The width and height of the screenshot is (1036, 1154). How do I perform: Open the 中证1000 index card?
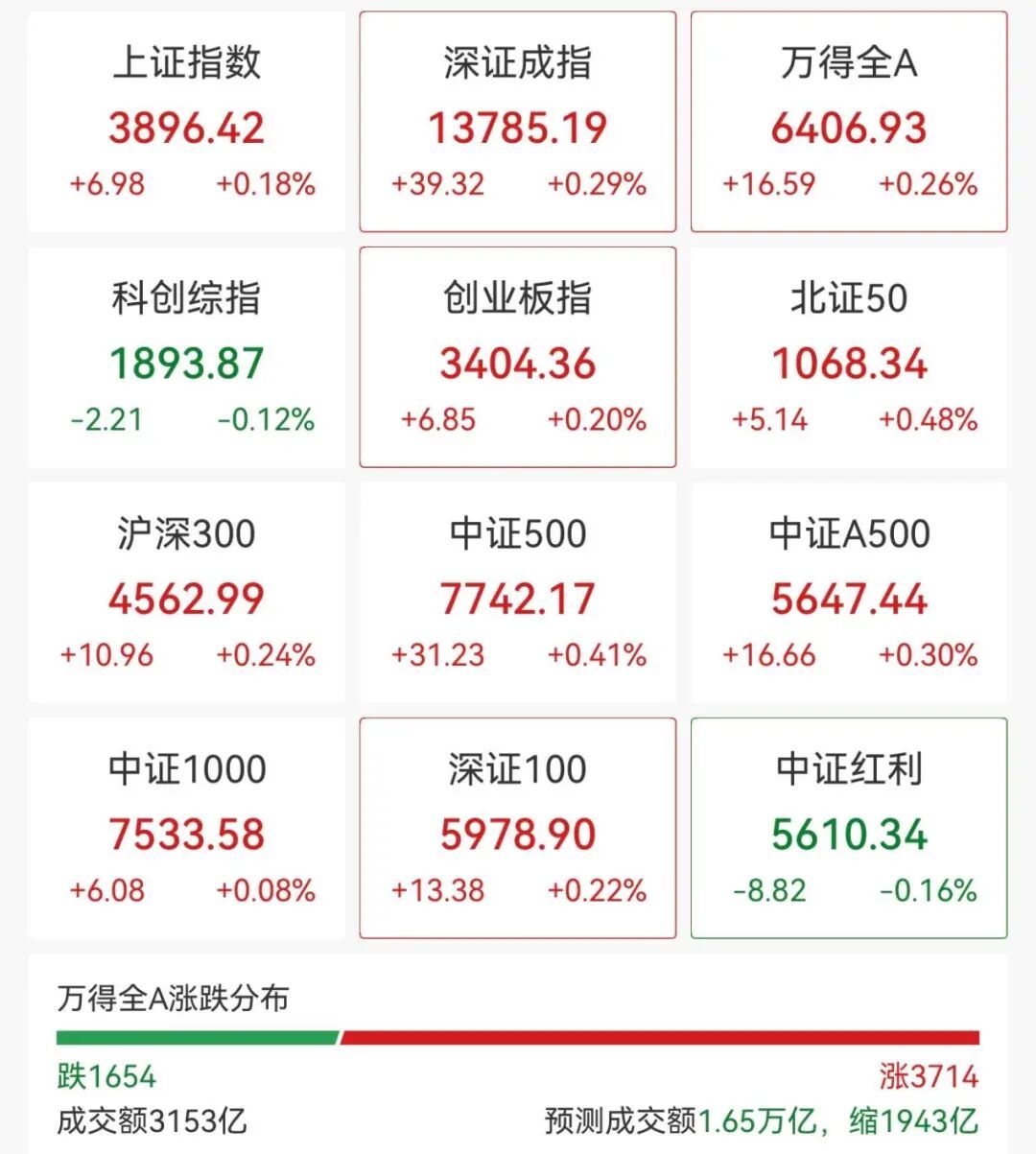pos(186,828)
